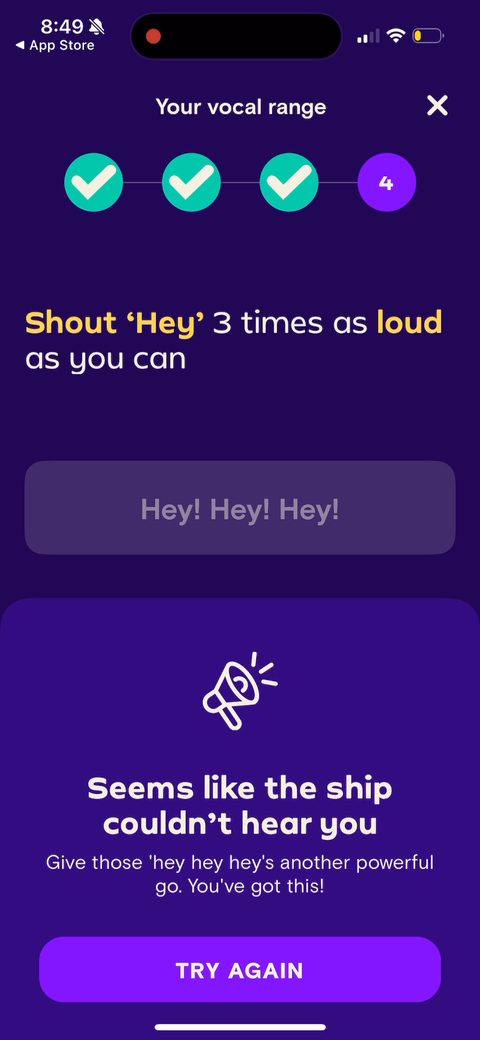Return to the App Store via back link
Image resolution: width=480 pixels, height=1040 pixels.
click(x=55, y=46)
